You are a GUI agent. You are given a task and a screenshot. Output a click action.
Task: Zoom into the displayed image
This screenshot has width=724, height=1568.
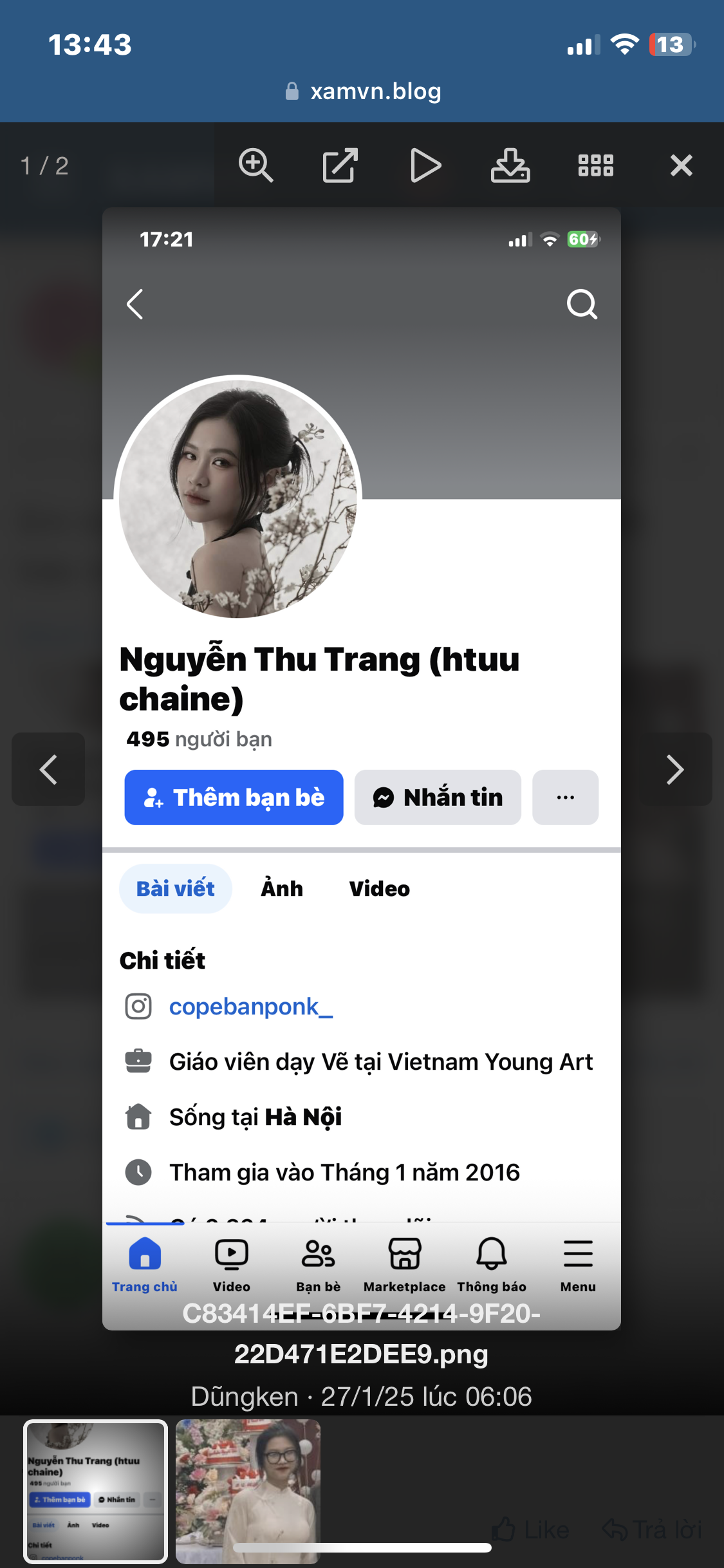click(x=255, y=165)
